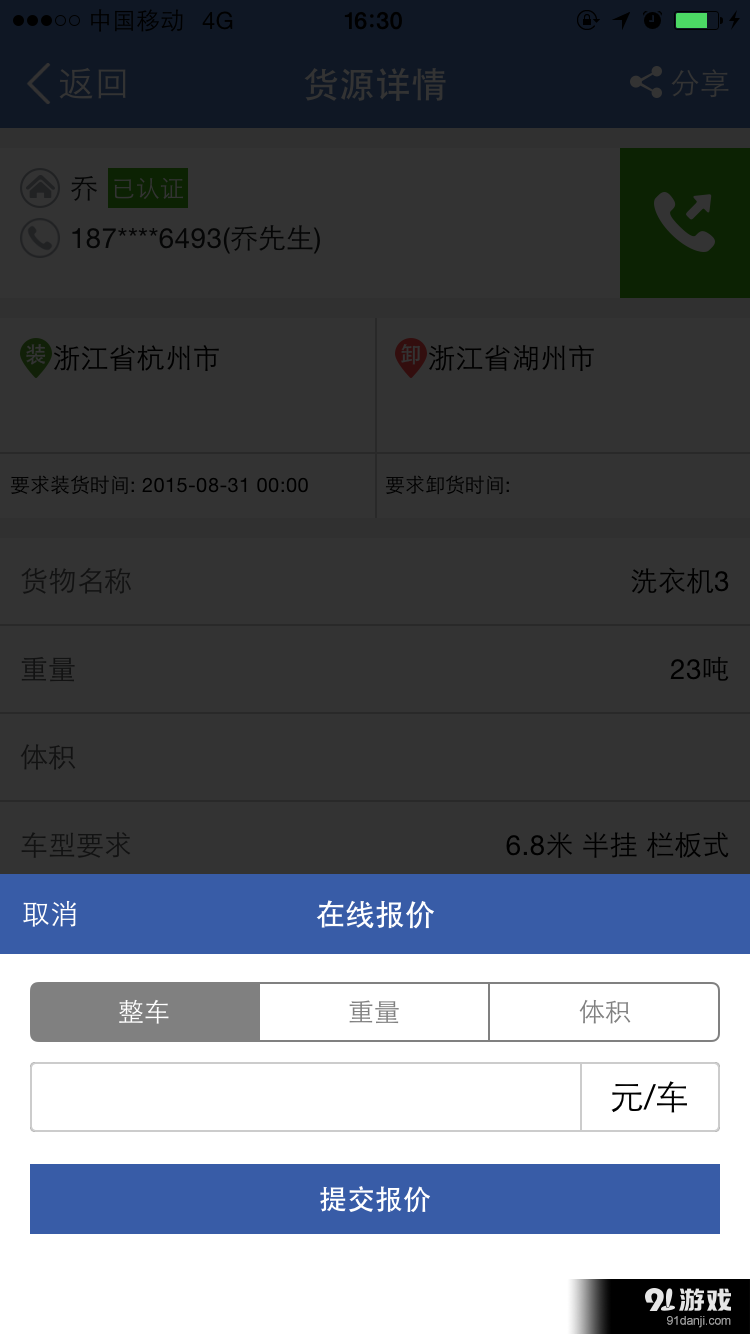
Task: Expand the 体积 volume detail row
Action: pyautogui.click(x=375, y=757)
